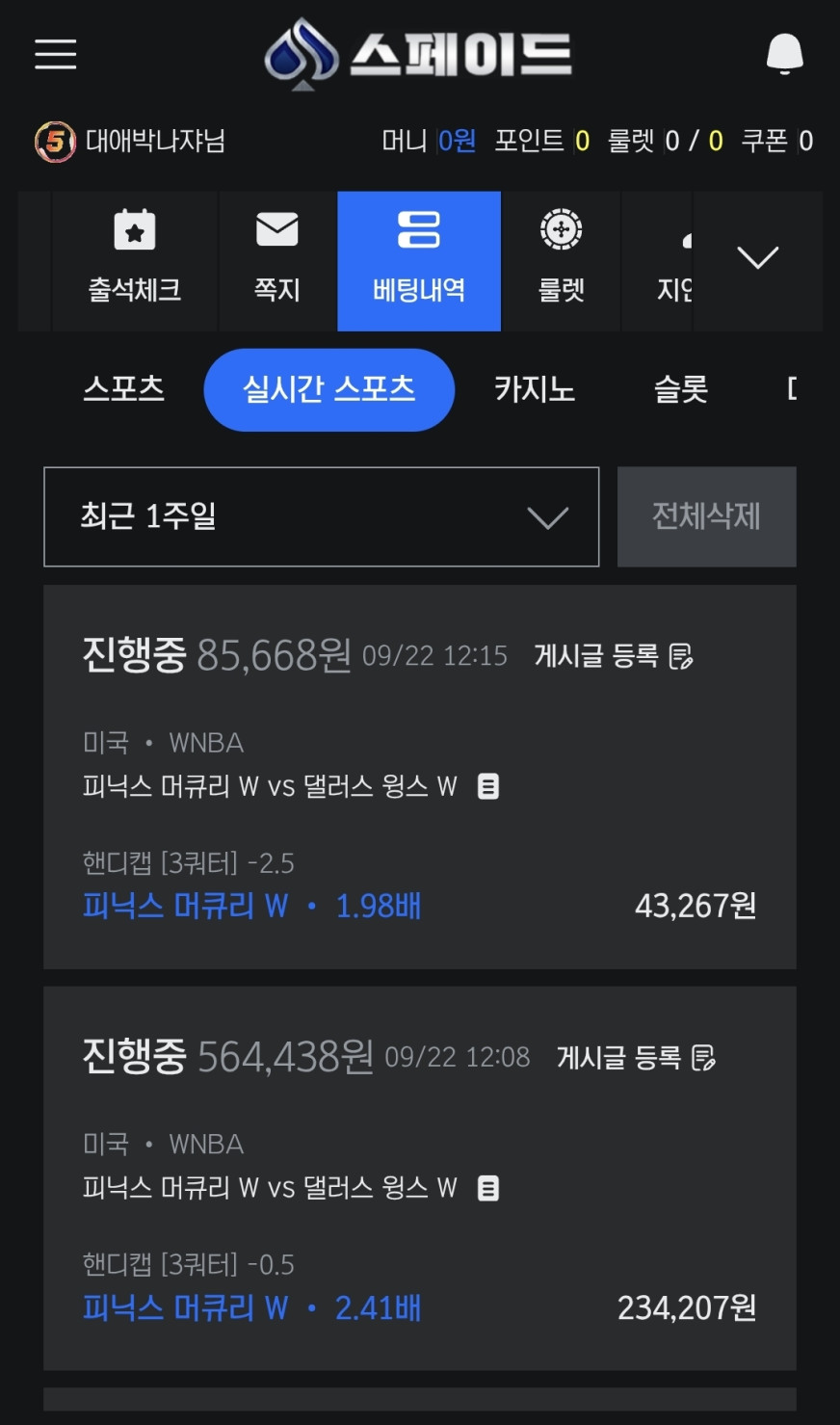Tap 게시글 등록 on the 564,438원 bet
The image size is (840, 1425).
636,1058
